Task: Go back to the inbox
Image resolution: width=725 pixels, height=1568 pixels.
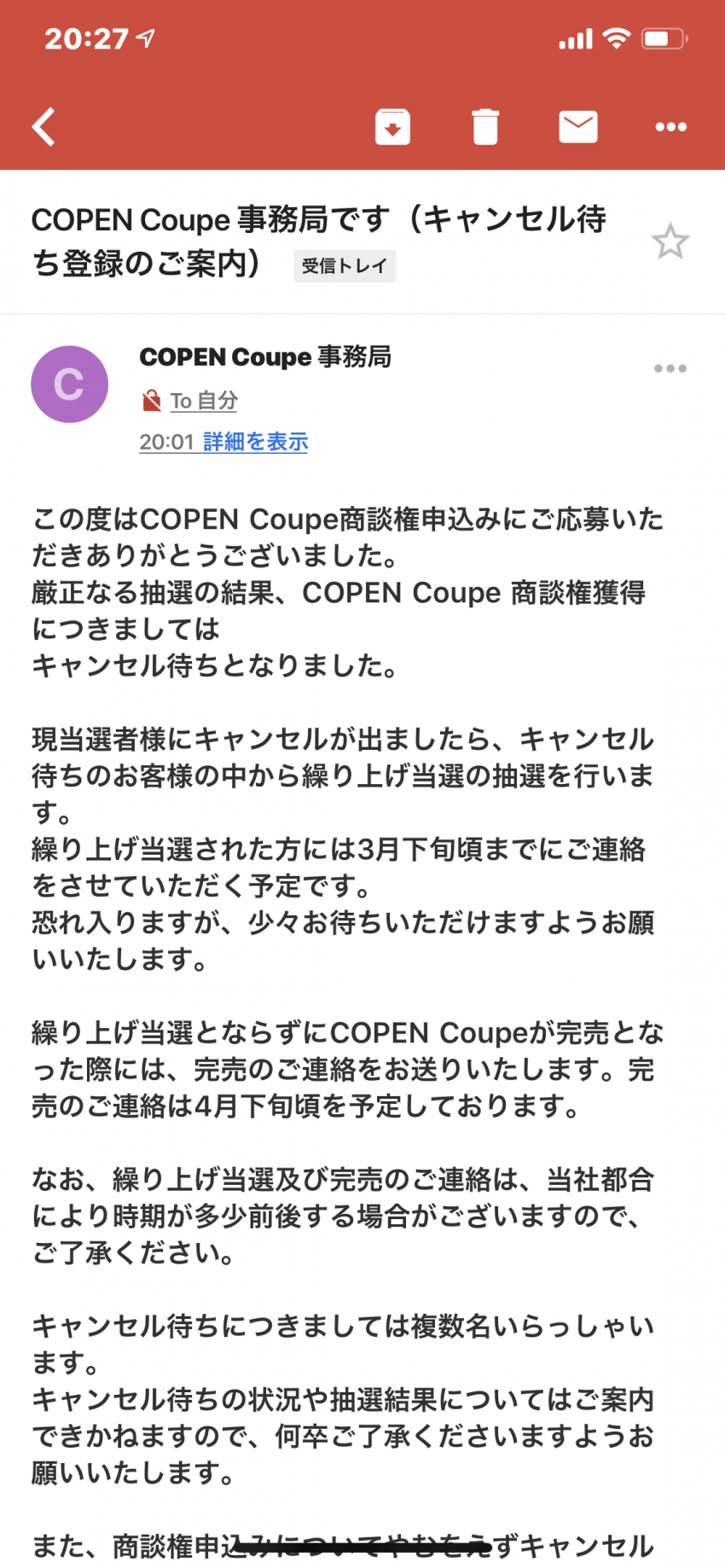Action: [44, 127]
